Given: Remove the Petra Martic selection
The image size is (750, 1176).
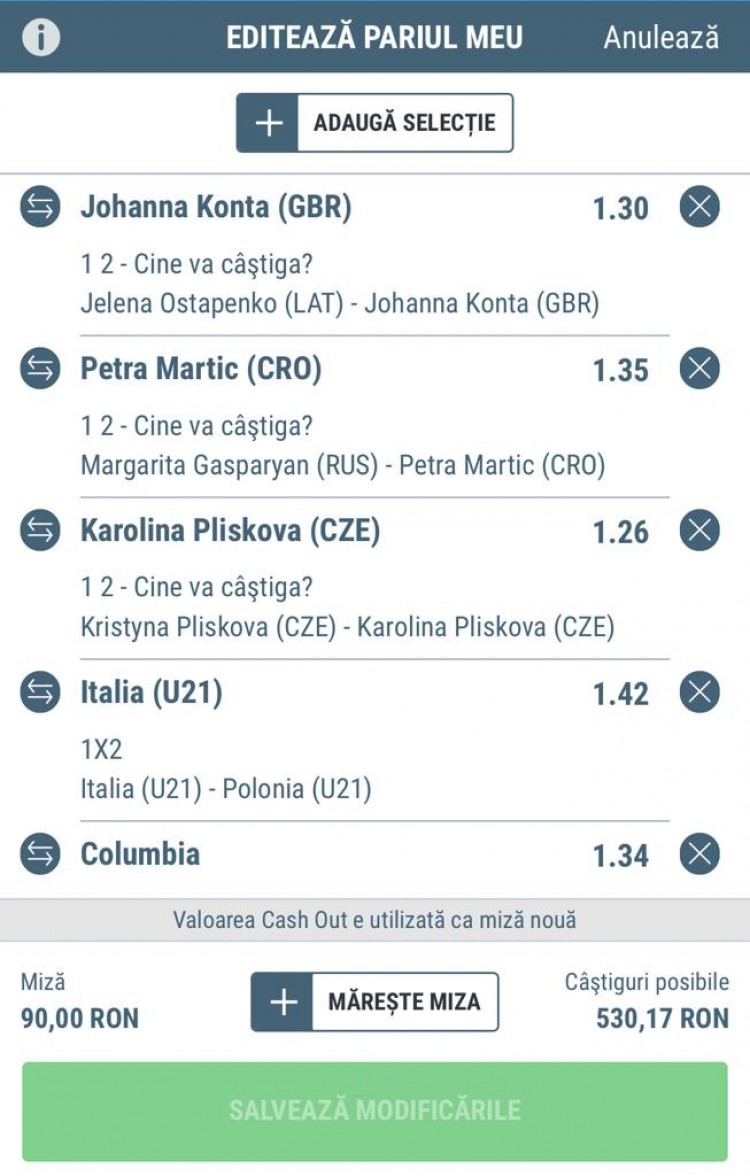Looking at the screenshot, I should point(700,370).
